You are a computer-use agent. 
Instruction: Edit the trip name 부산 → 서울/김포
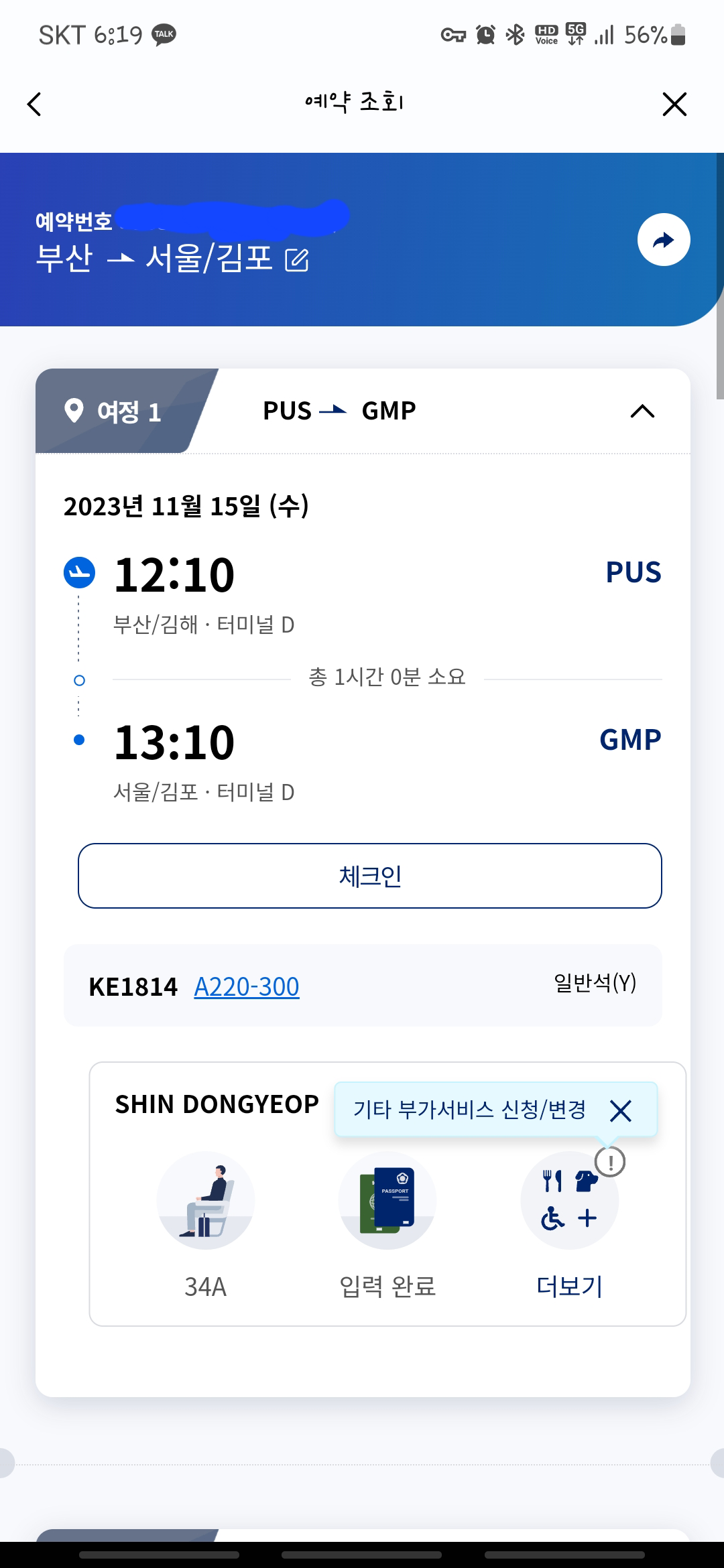[x=297, y=260]
